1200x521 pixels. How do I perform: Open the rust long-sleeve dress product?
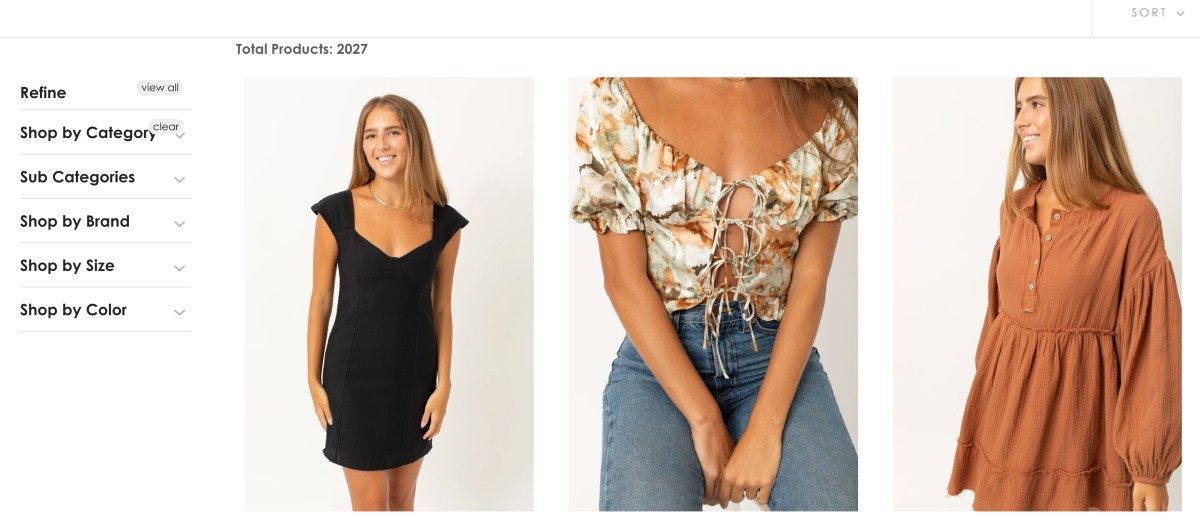click(1037, 294)
